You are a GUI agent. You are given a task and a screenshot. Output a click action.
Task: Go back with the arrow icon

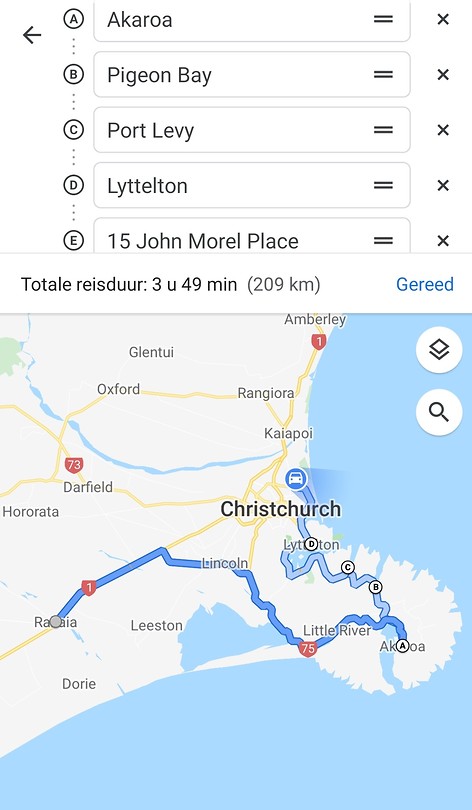pos(32,35)
